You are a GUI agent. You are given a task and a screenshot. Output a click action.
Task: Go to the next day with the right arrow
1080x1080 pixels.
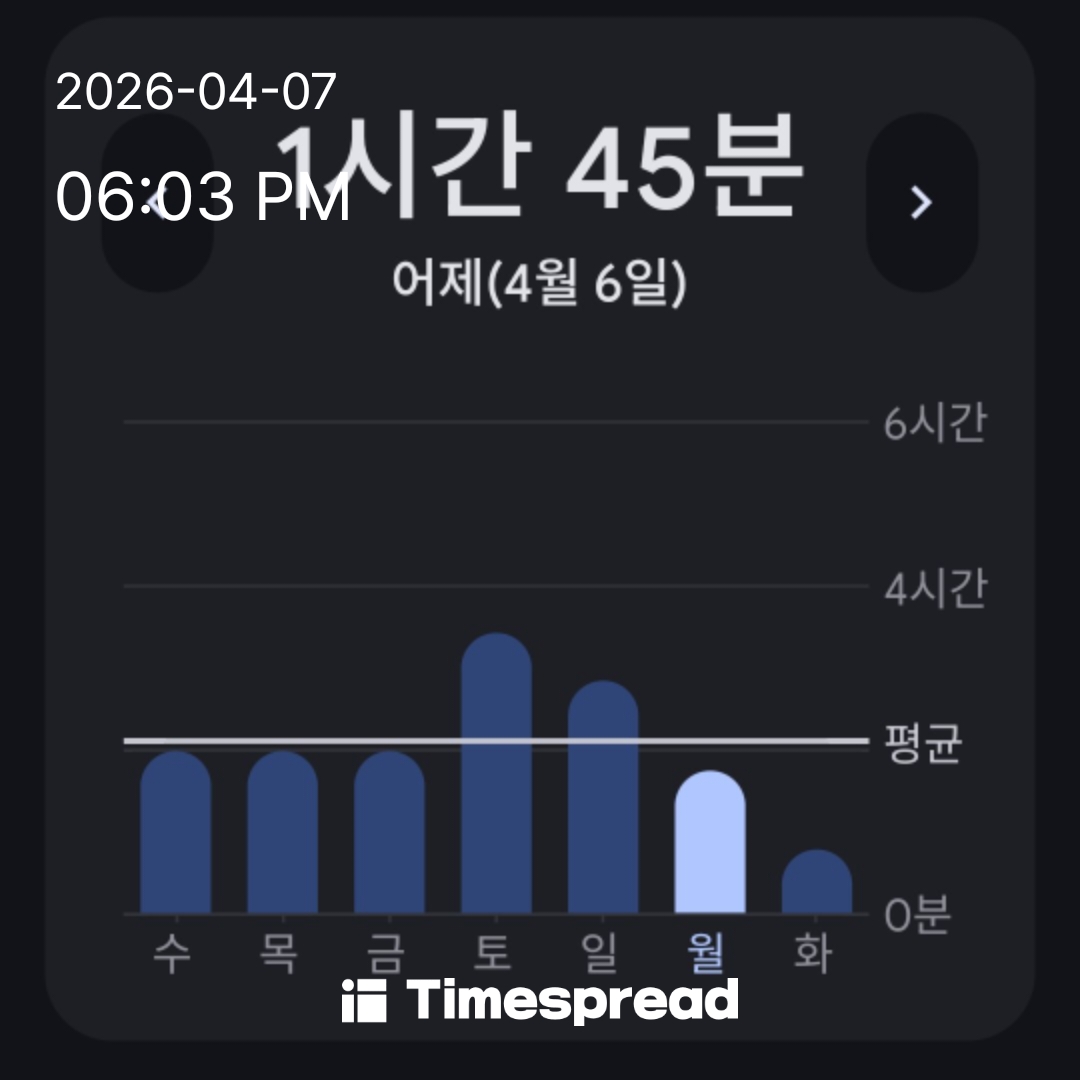[921, 202]
